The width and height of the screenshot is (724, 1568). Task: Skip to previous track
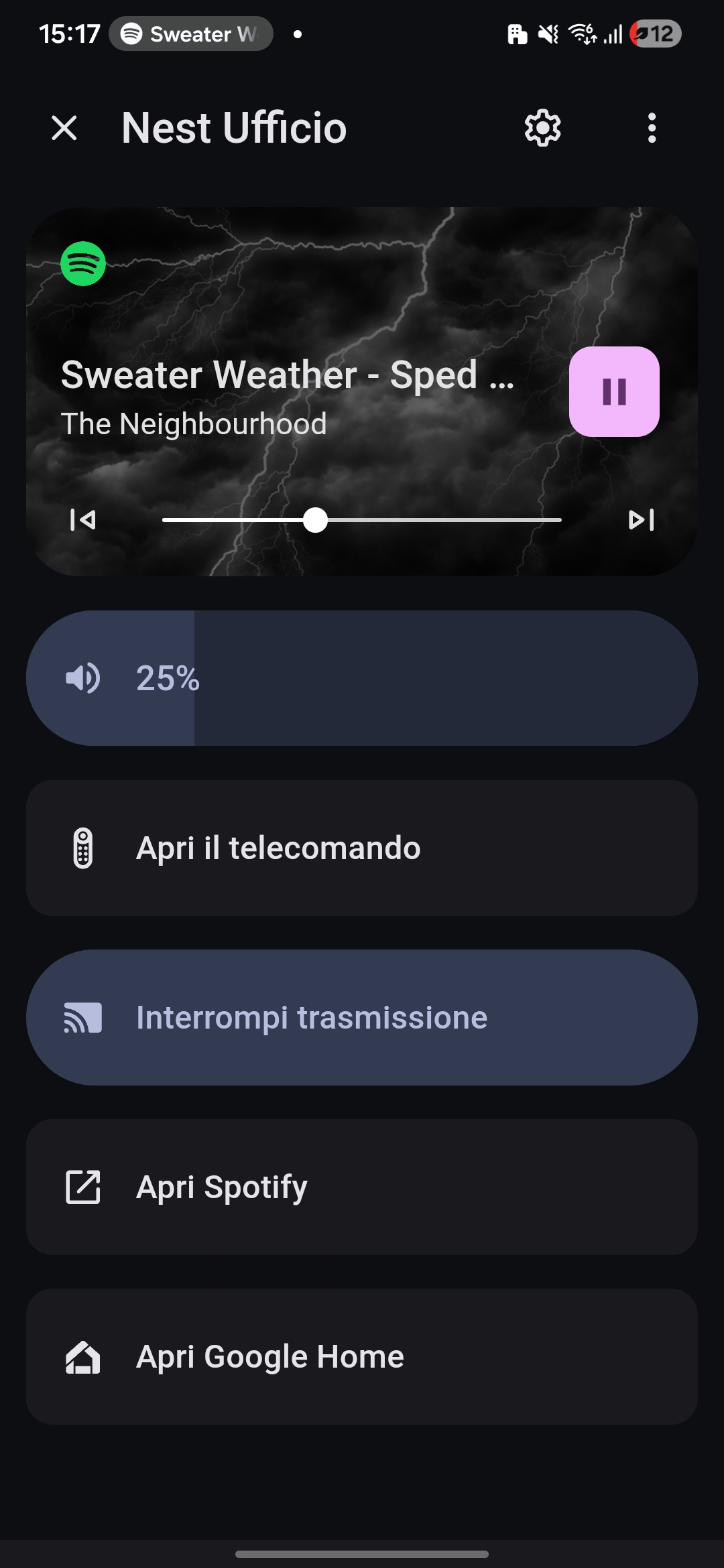click(x=83, y=519)
